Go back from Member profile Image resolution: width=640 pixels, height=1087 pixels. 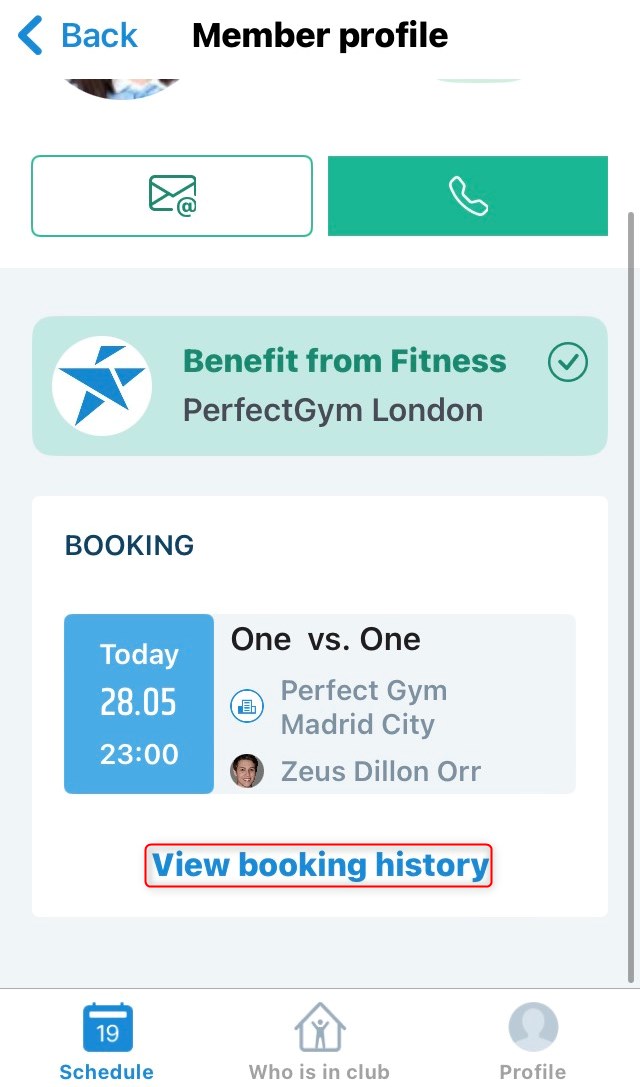coord(78,36)
